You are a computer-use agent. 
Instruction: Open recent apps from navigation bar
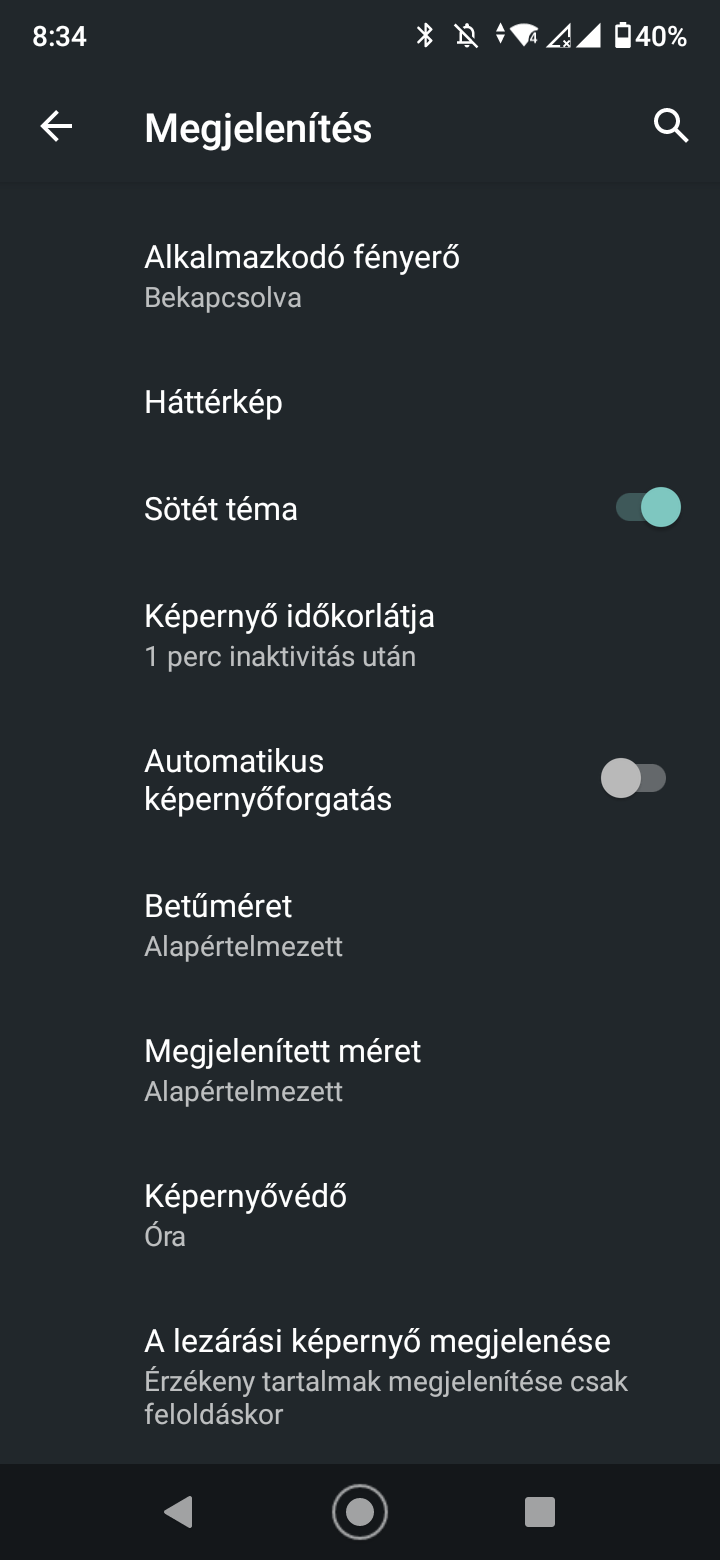(540, 1512)
